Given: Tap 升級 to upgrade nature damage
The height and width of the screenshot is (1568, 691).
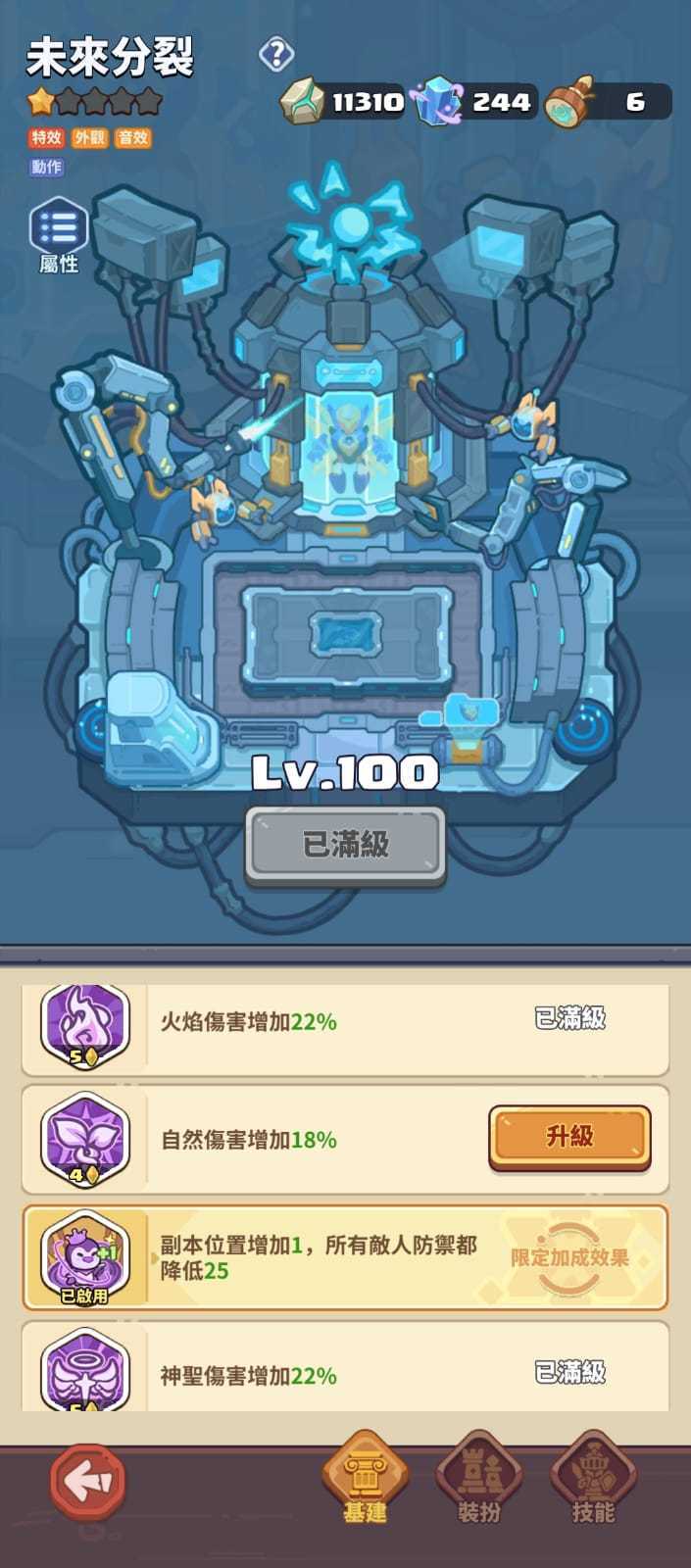Looking at the screenshot, I should (569, 1137).
